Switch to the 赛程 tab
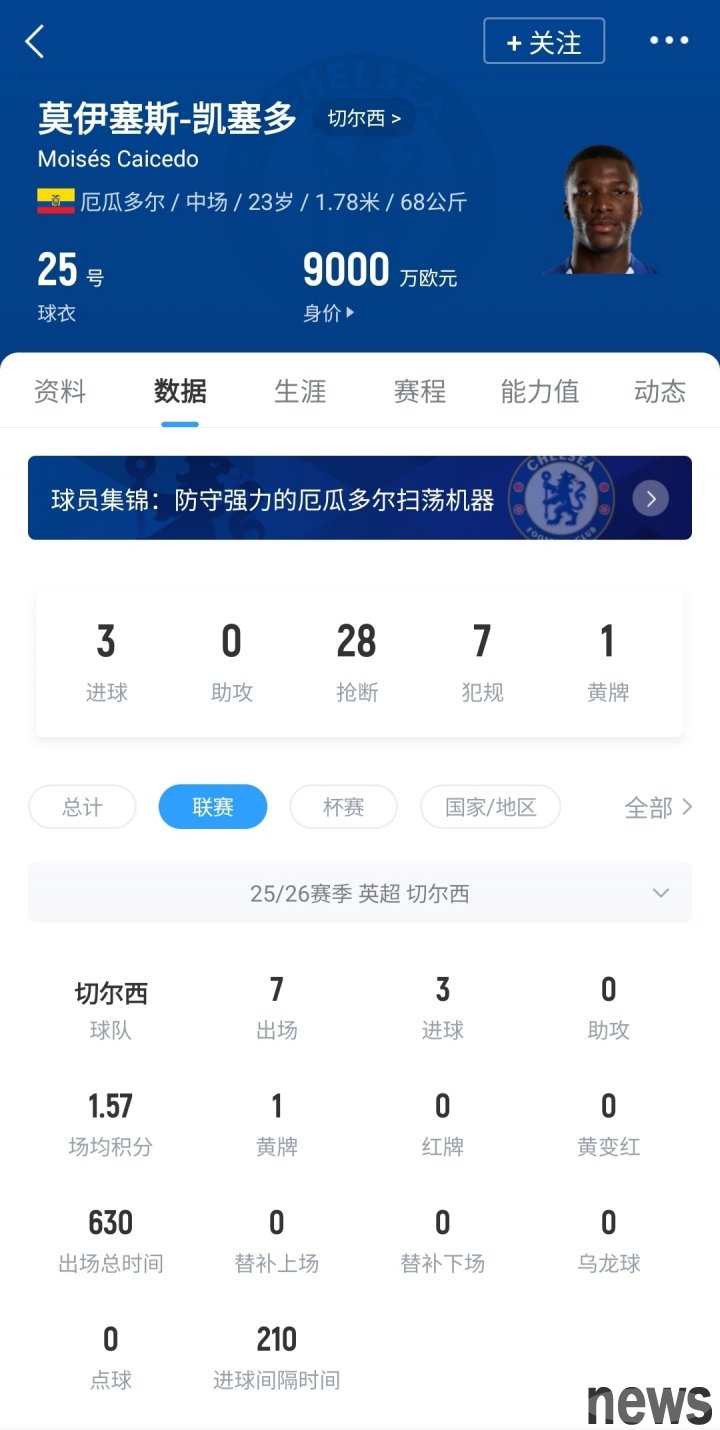The width and height of the screenshot is (720, 1430). [420, 391]
